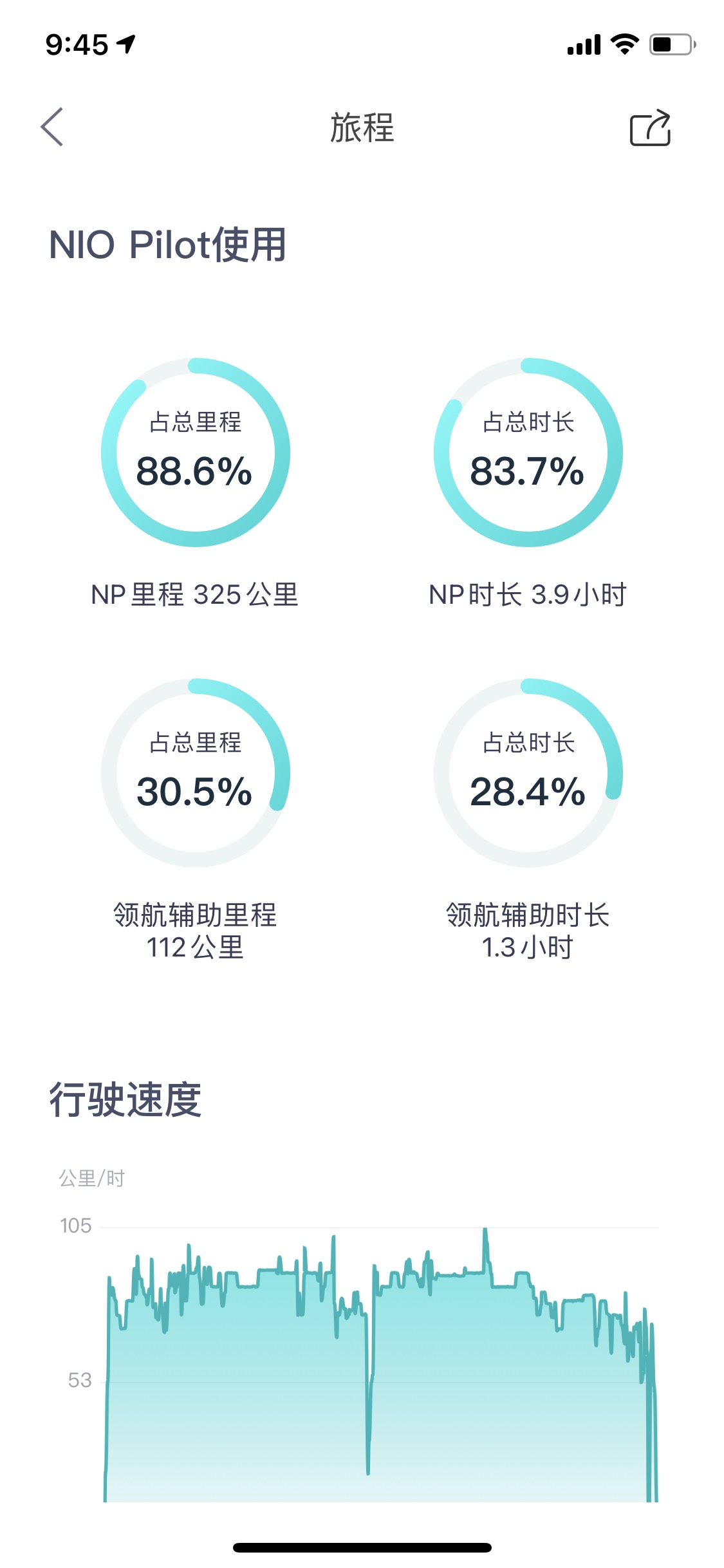
Task: Select the 占总时长 83.7% ring chart
Action: point(528,453)
